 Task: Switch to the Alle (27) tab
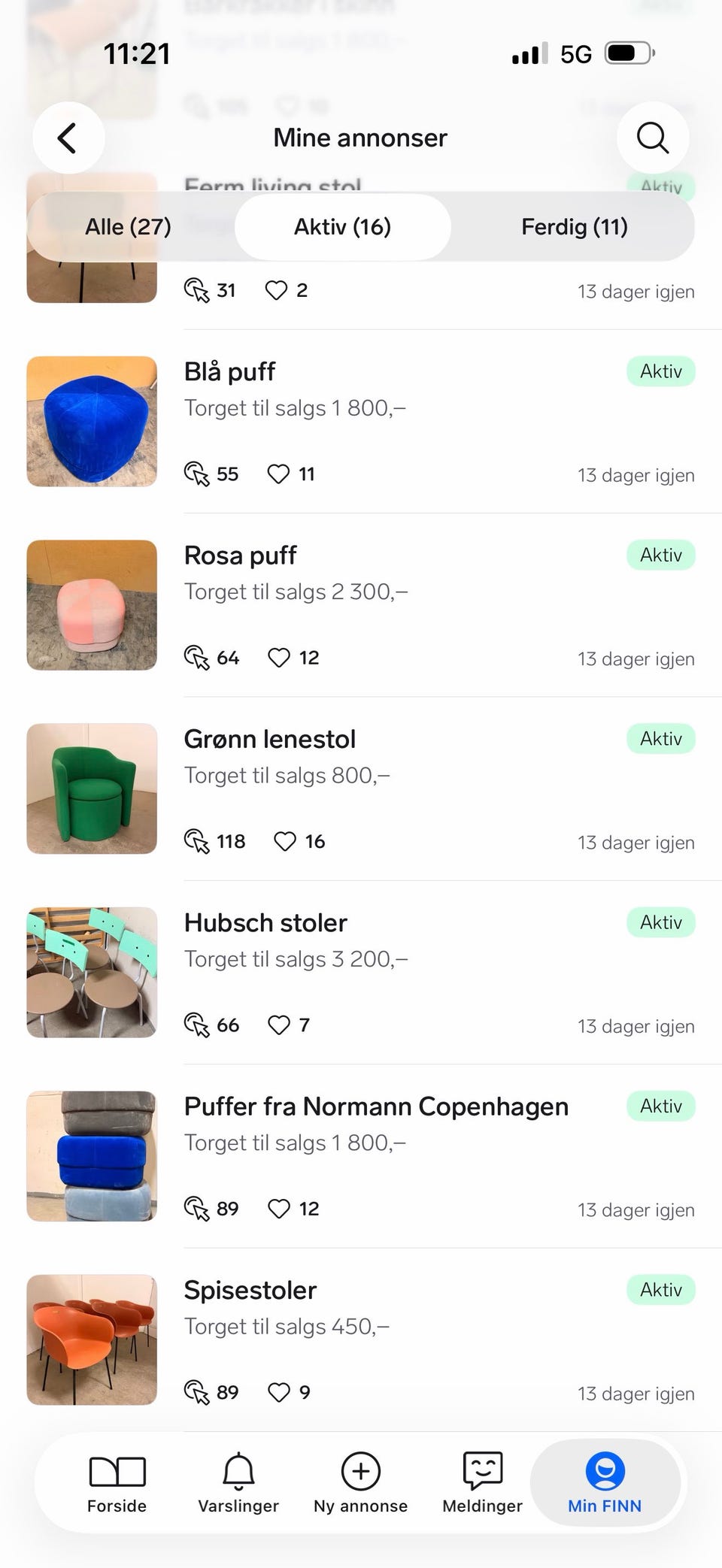pos(129,227)
